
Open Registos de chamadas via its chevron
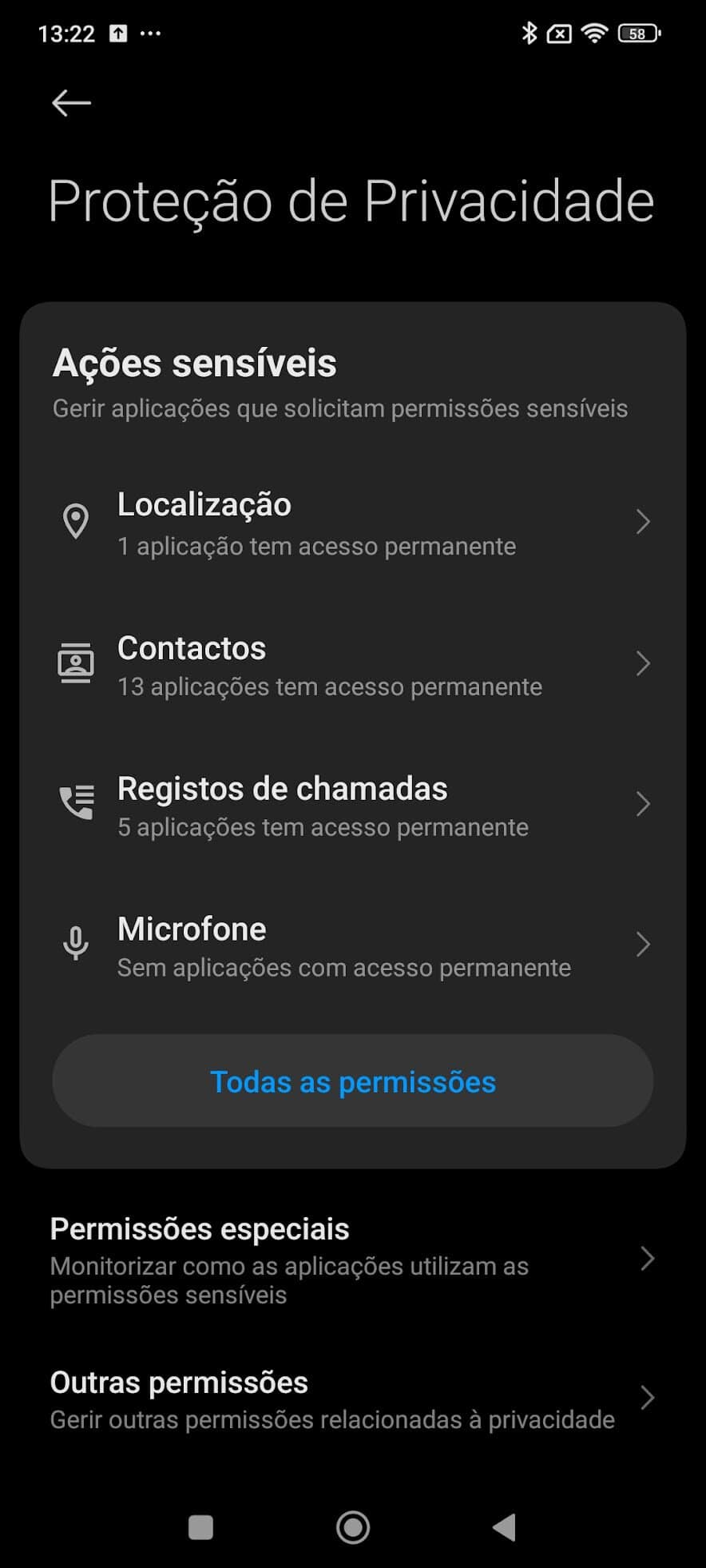tap(644, 804)
